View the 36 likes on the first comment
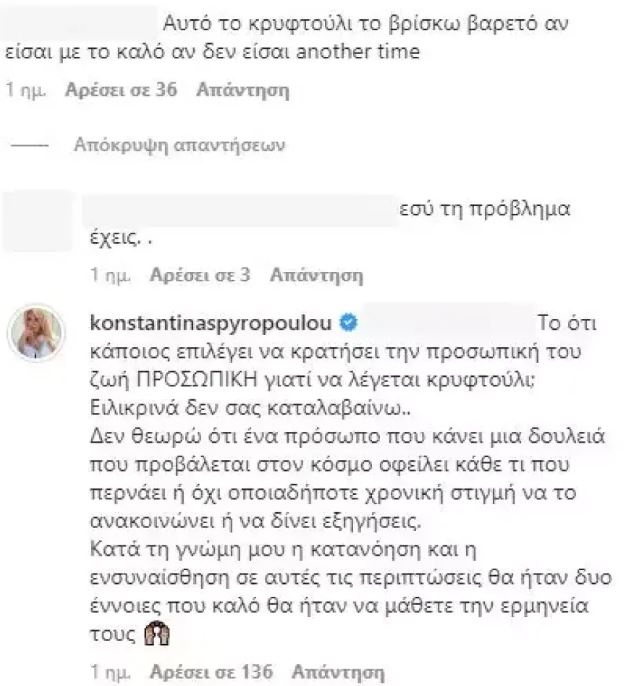 120,91
